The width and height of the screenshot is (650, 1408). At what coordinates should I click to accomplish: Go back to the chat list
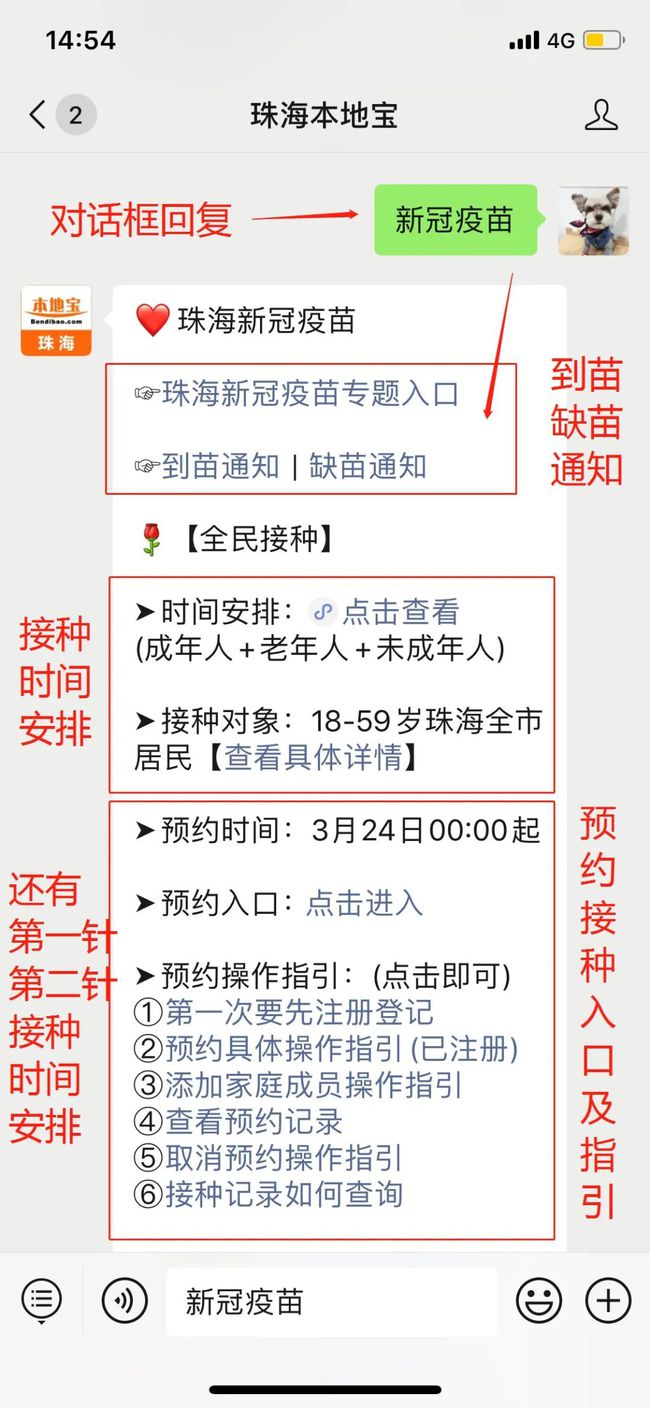[38, 115]
